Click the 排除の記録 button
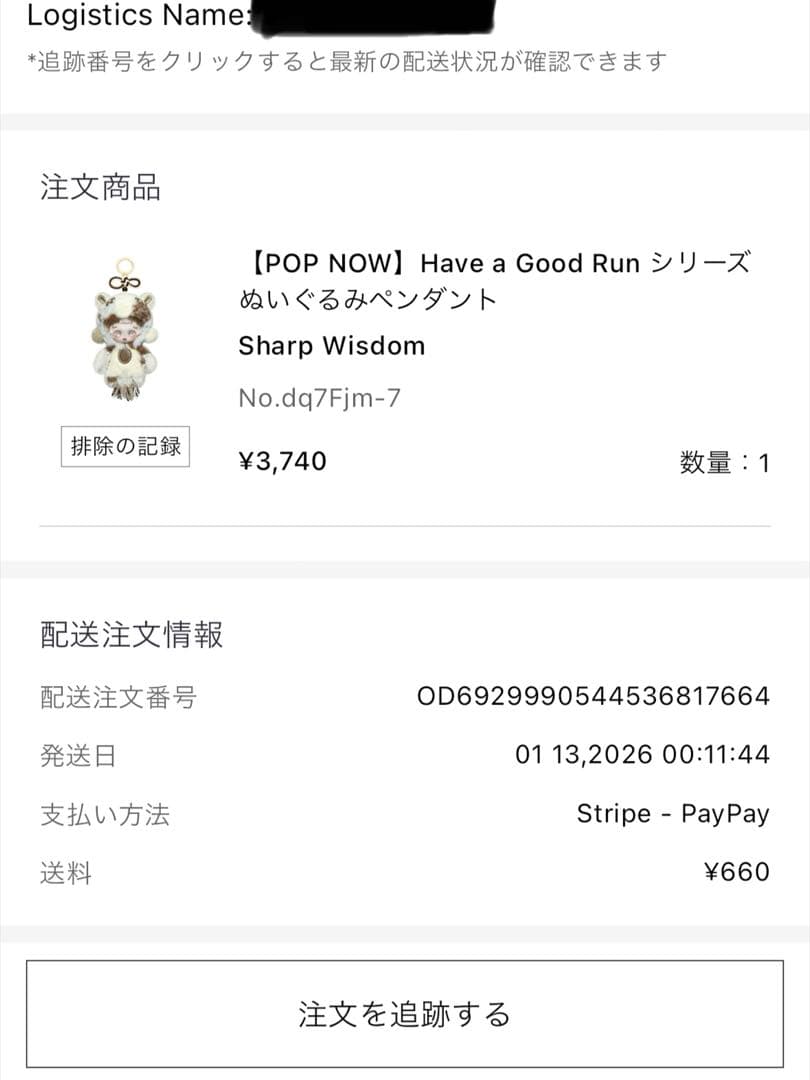The image size is (810, 1080). 124,448
